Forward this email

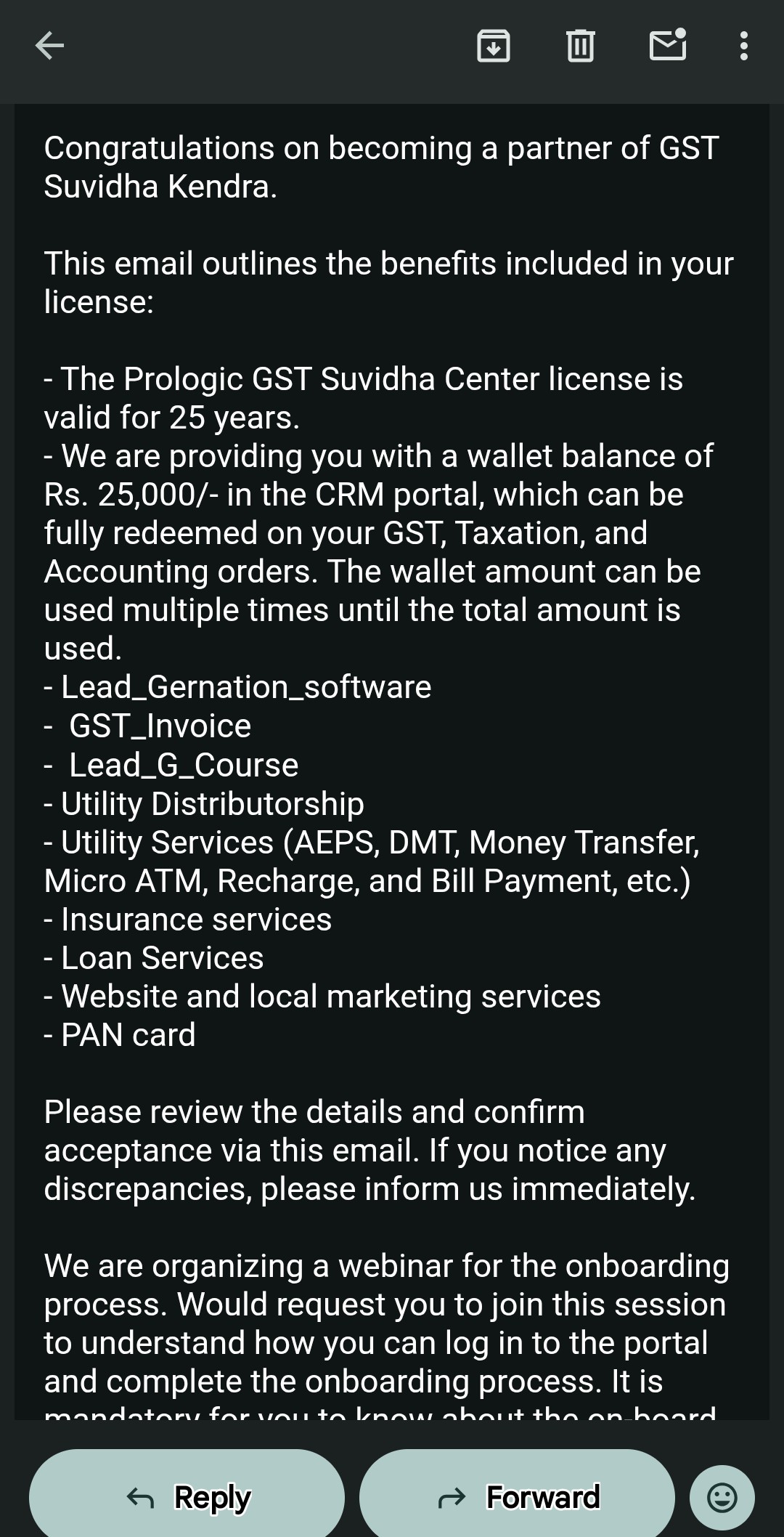517,1496
